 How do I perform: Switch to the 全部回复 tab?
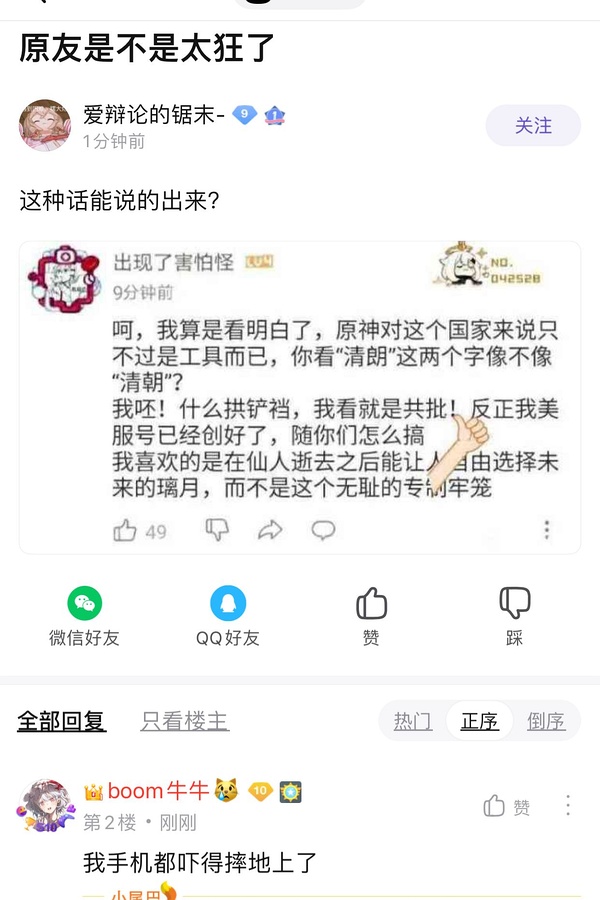[x=62, y=720]
